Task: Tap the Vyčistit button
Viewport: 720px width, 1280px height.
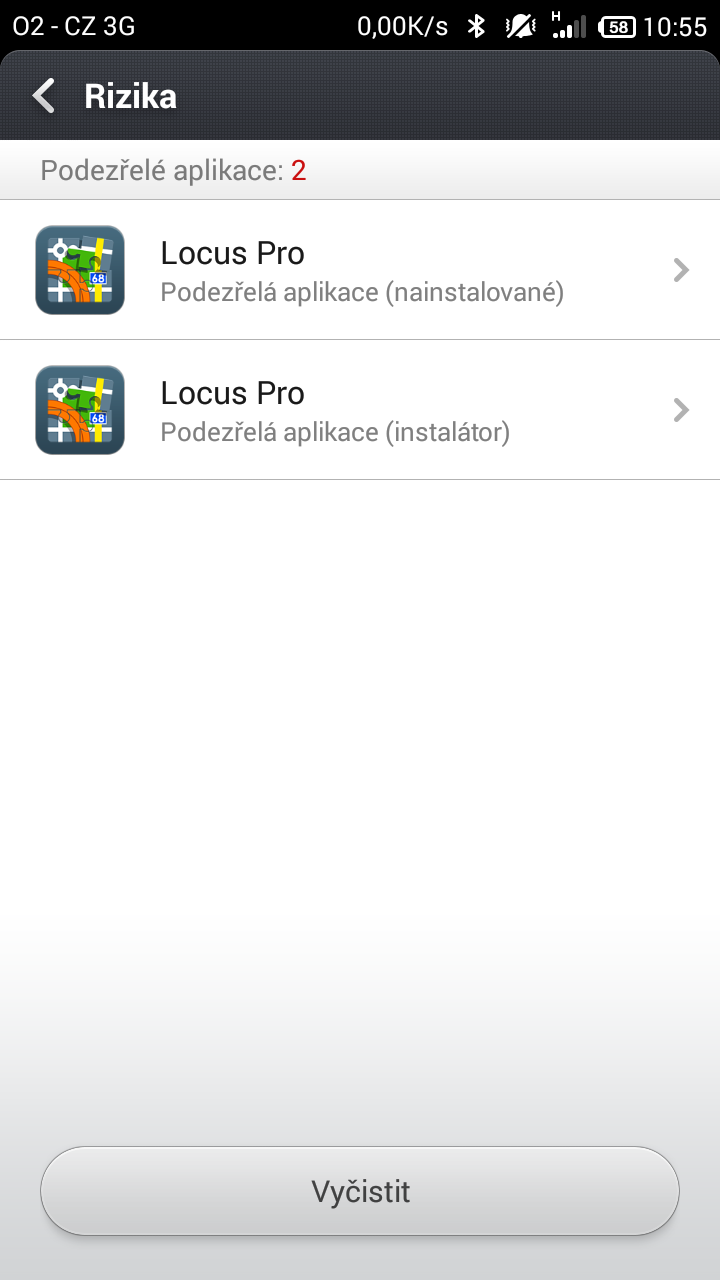Action: [x=360, y=1191]
